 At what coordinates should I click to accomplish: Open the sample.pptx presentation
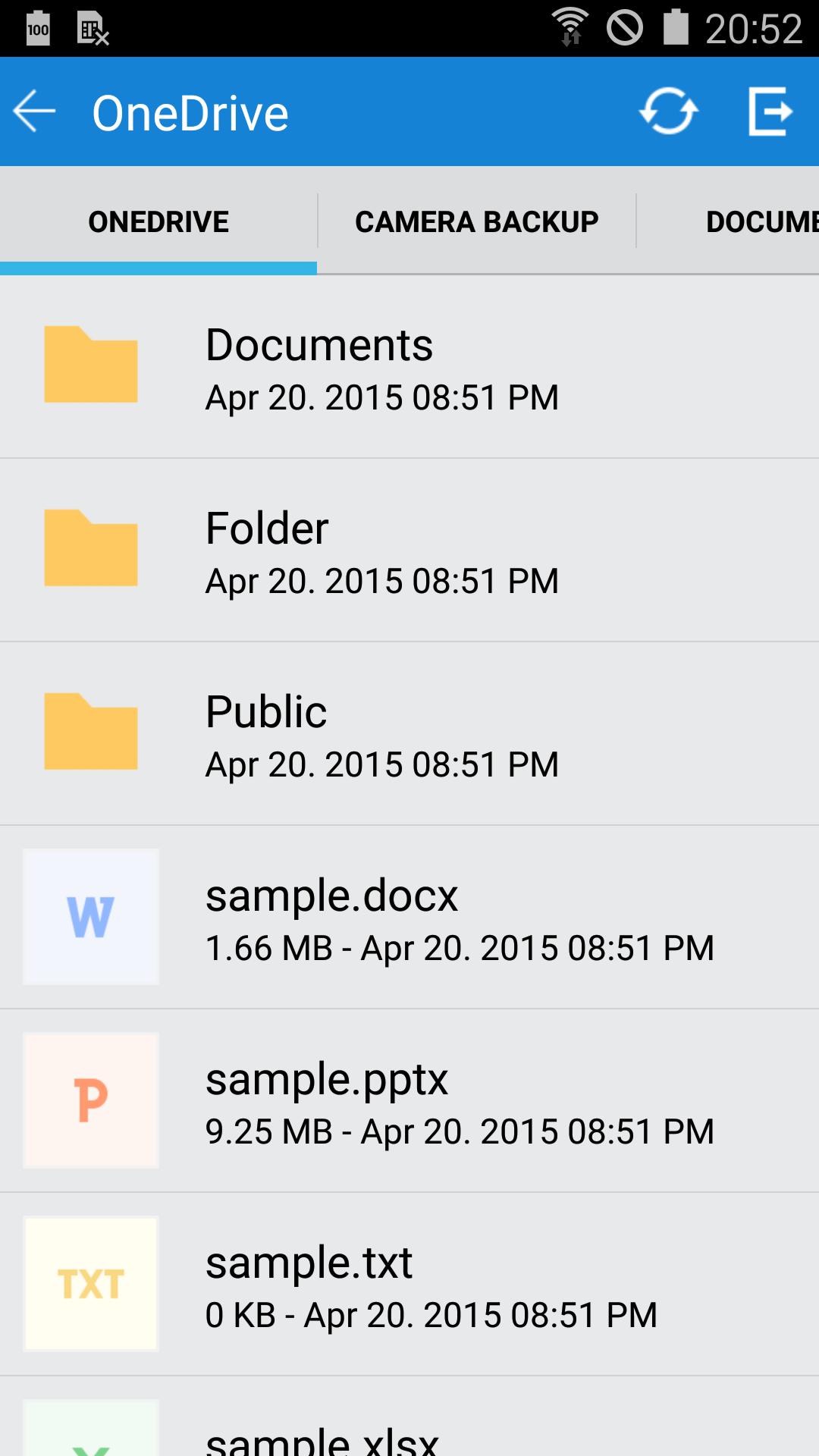tap(409, 1101)
